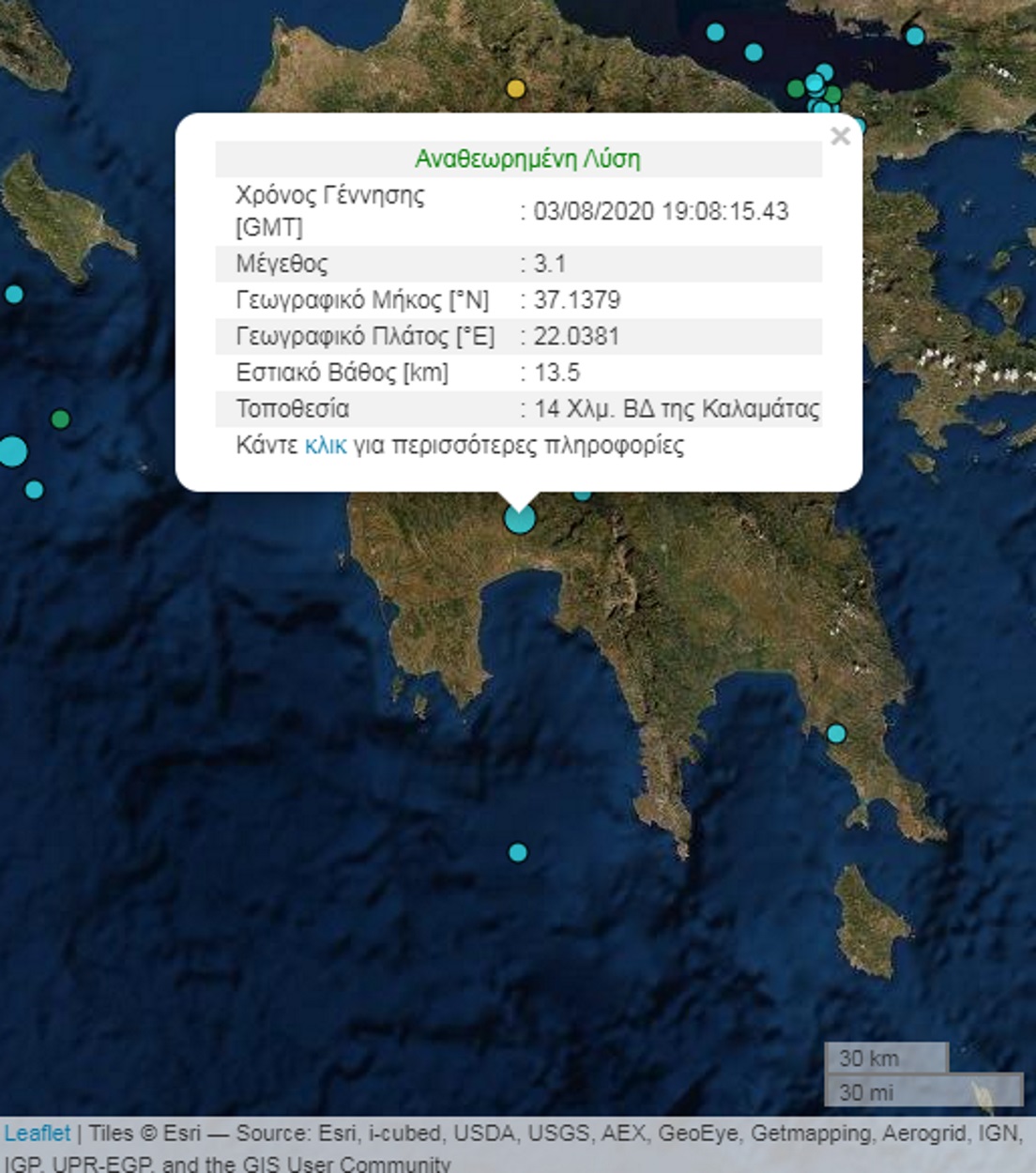
Task: Tap the κλικ link for more information
Action: pyautogui.click(x=326, y=445)
